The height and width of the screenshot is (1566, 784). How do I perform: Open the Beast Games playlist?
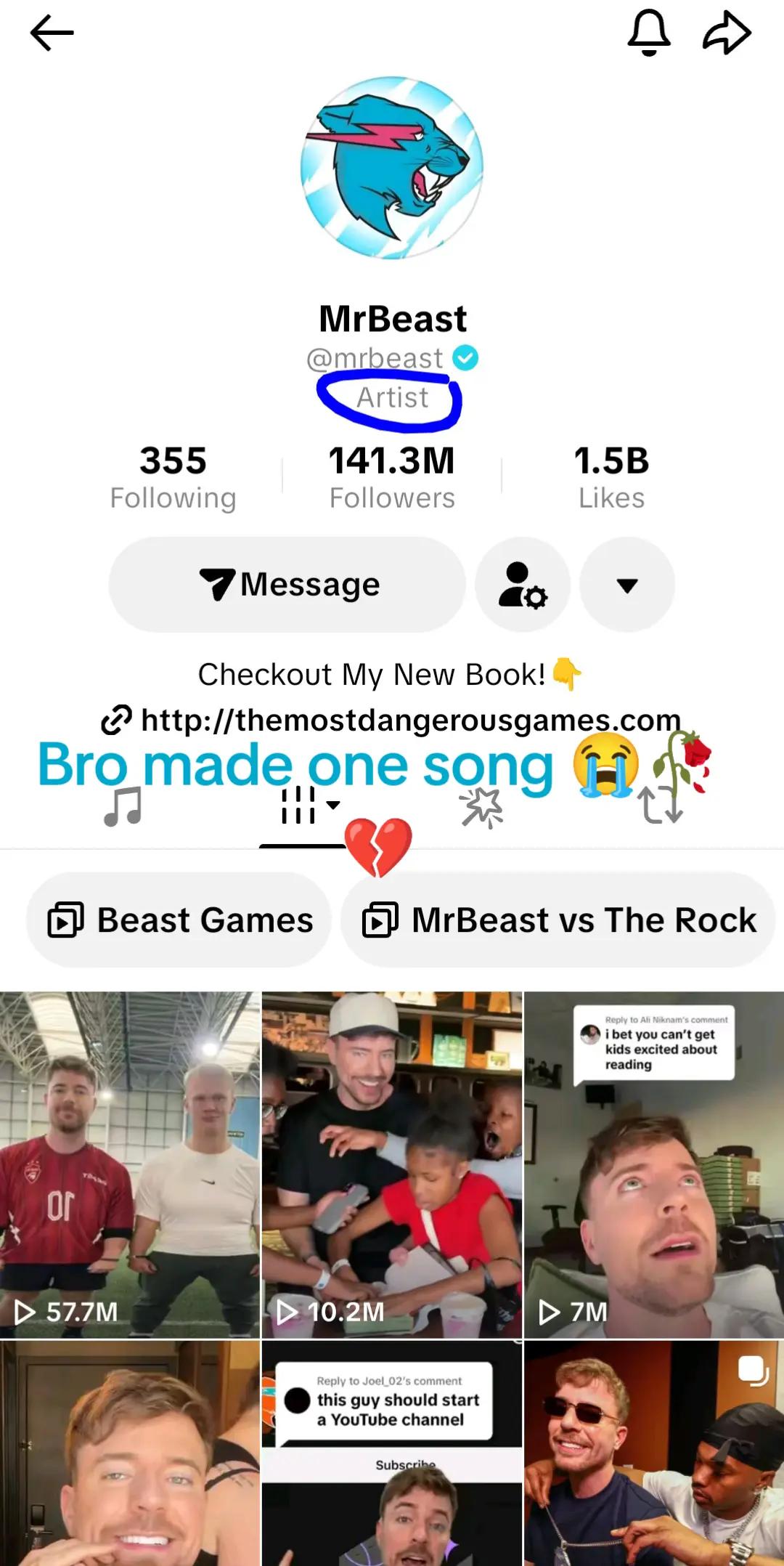pyautogui.click(x=179, y=920)
